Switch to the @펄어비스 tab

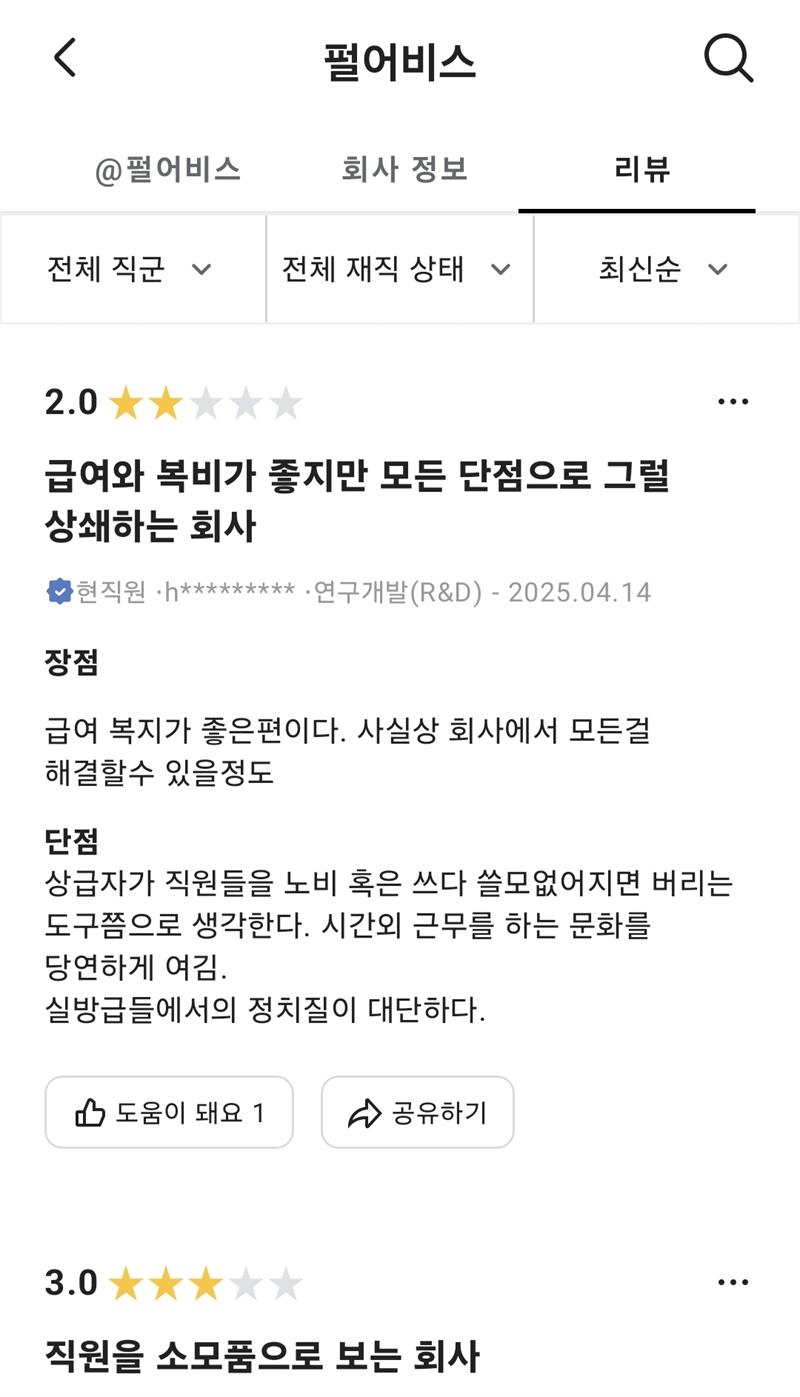click(168, 170)
